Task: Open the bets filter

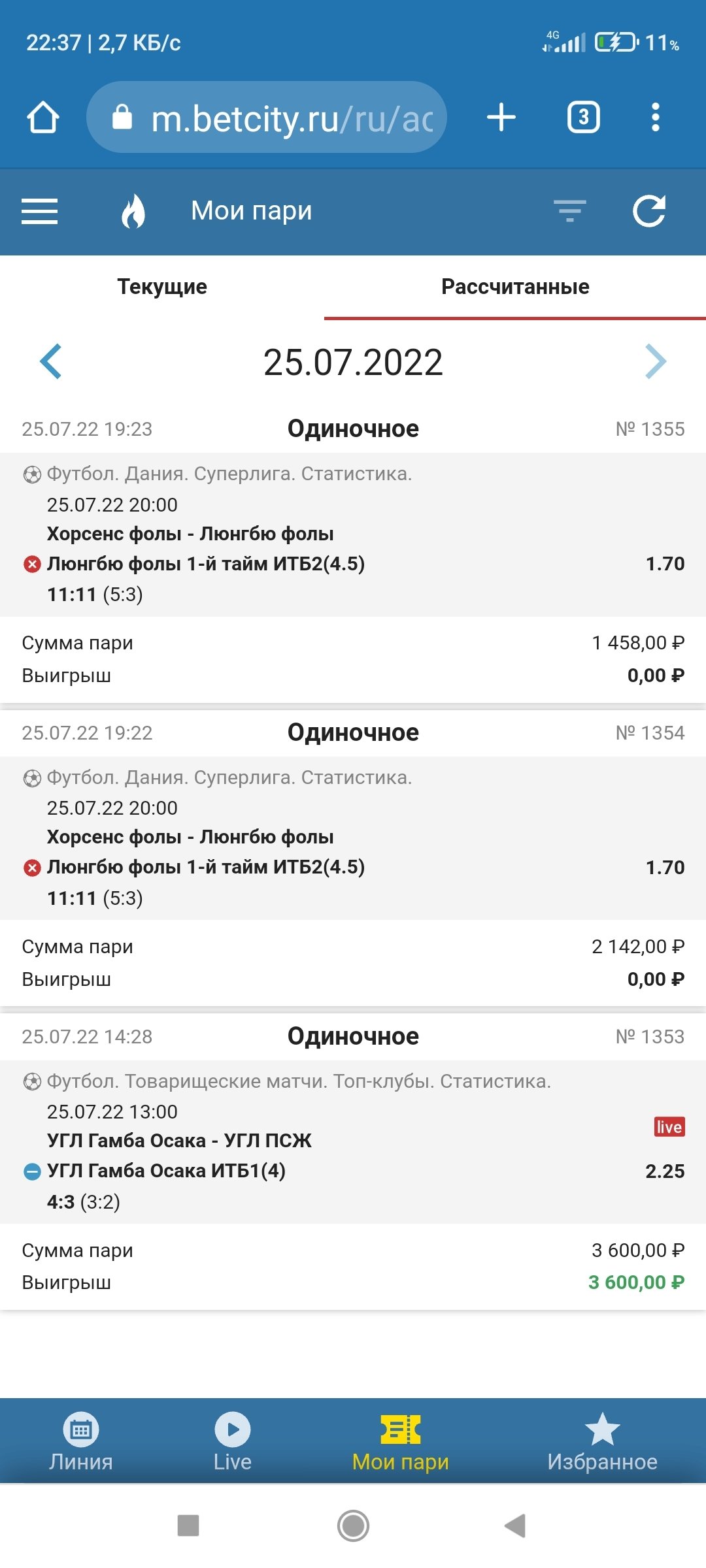Action: (x=569, y=211)
